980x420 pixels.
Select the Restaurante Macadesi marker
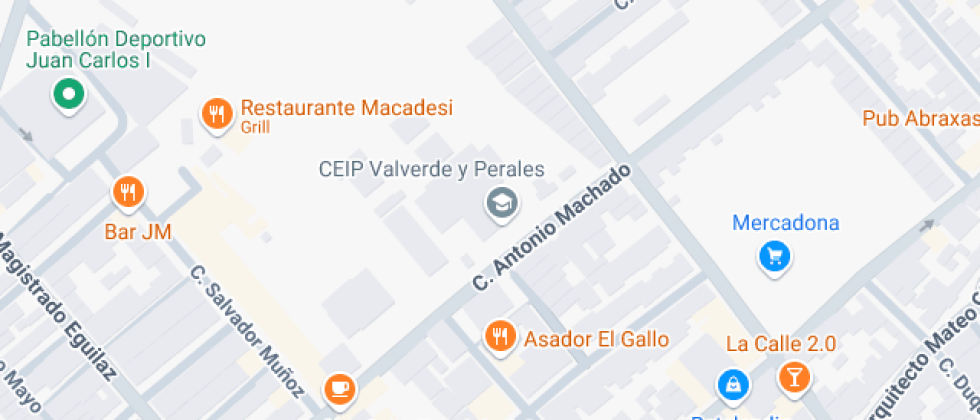[216, 116]
